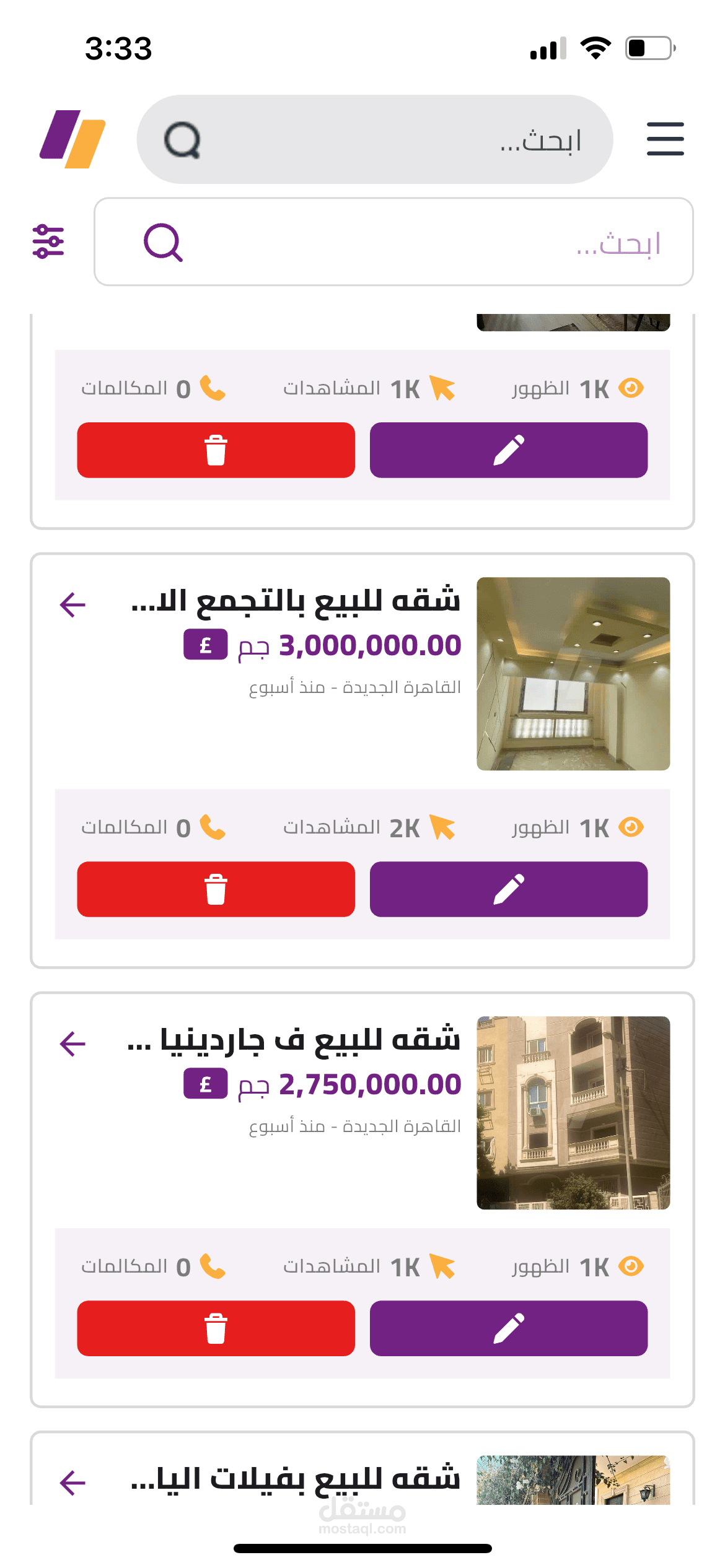Delete the 3,000,000.00 apartment listing
725x1568 pixels.
point(216,889)
